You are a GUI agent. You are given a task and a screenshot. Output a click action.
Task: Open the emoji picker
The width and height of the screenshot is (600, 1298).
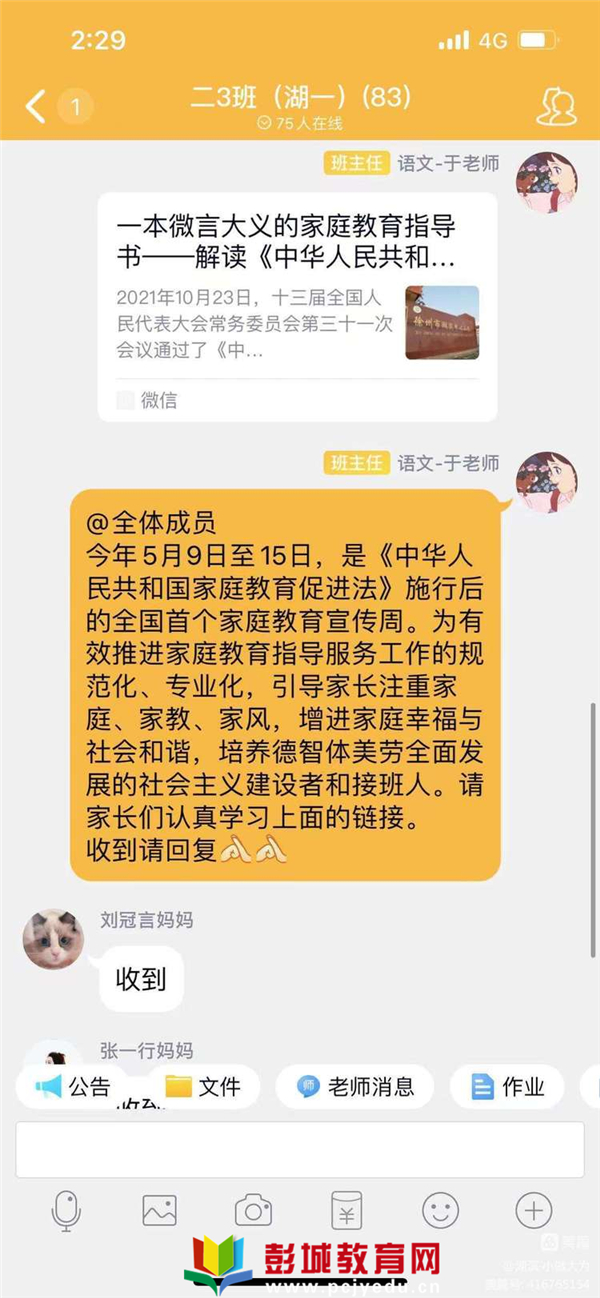440,1211
